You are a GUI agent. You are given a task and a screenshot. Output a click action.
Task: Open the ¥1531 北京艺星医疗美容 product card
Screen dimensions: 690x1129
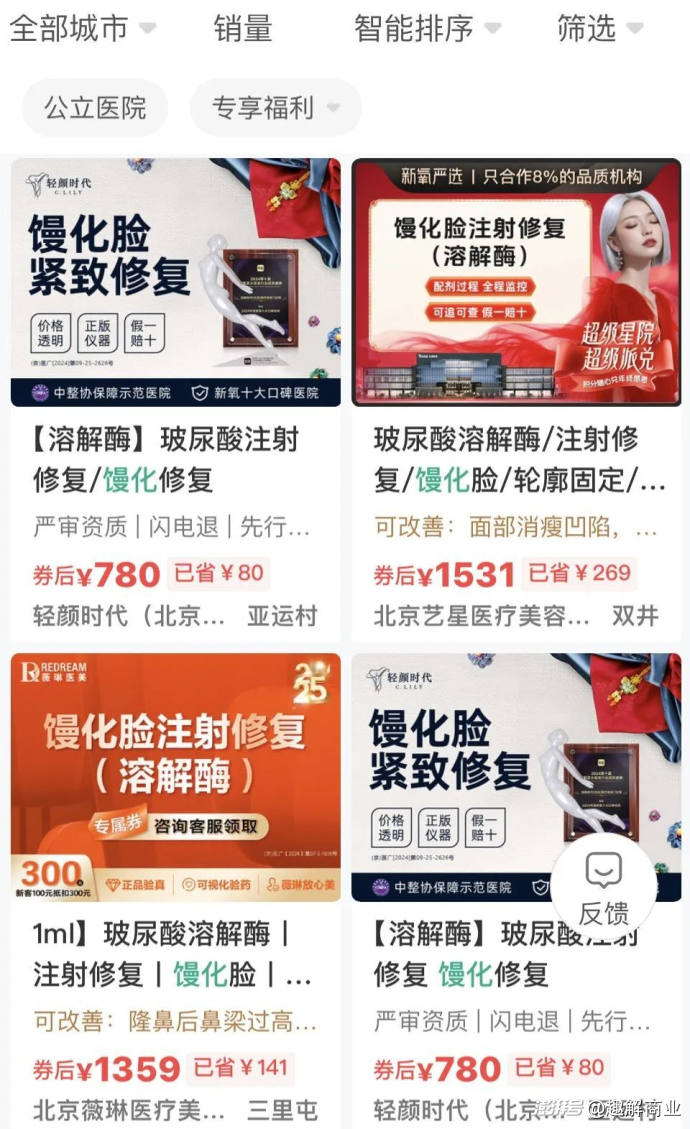point(516,400)
